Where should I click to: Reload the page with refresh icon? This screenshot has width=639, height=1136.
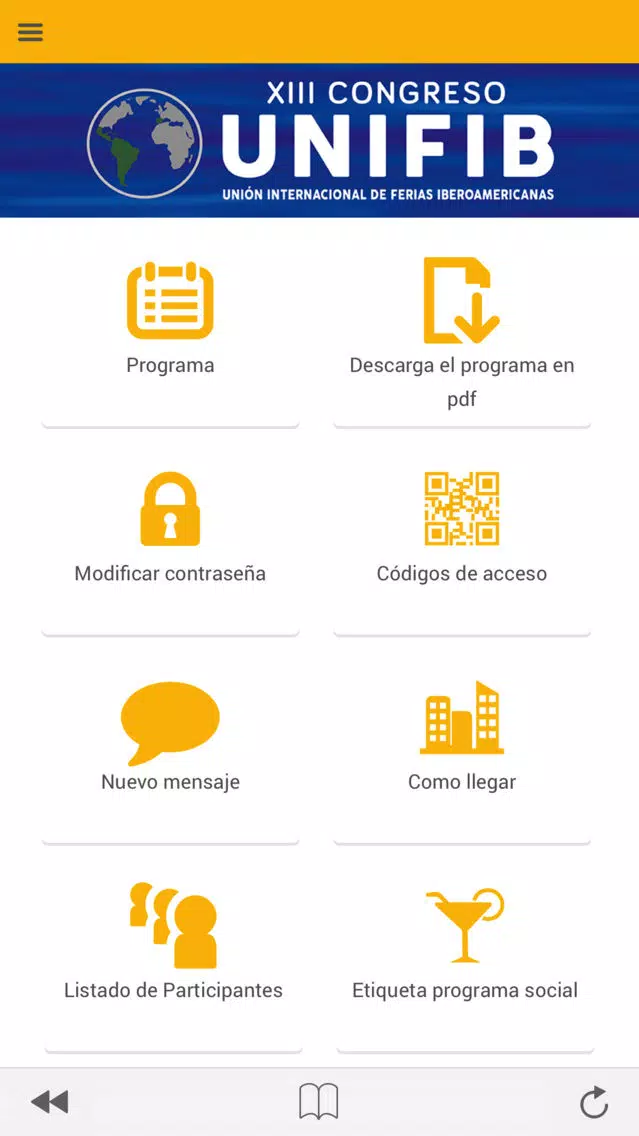(x=594, y=1102)
